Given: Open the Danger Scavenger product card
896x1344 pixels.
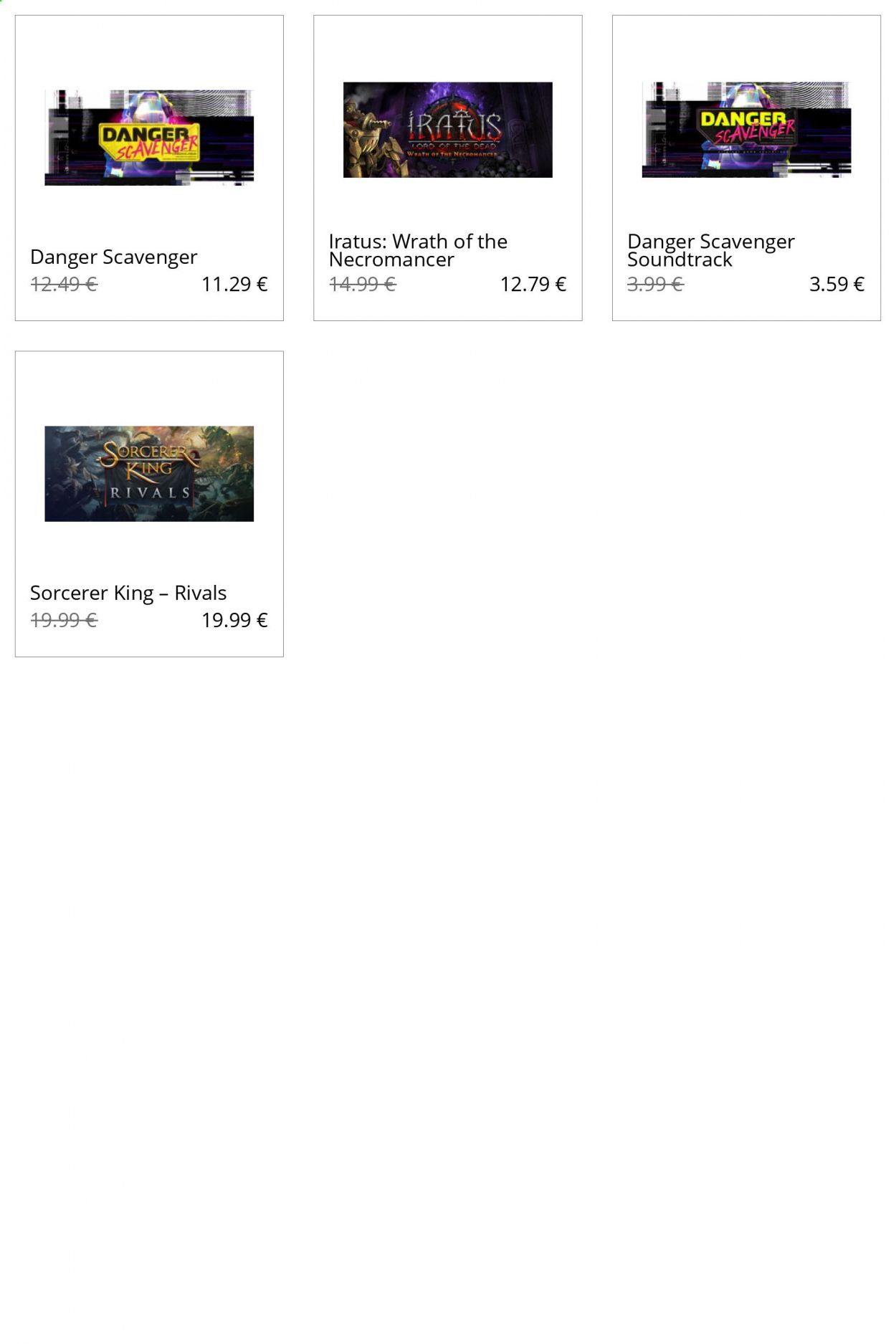Looking at the screenshot, I should (149, 168).
